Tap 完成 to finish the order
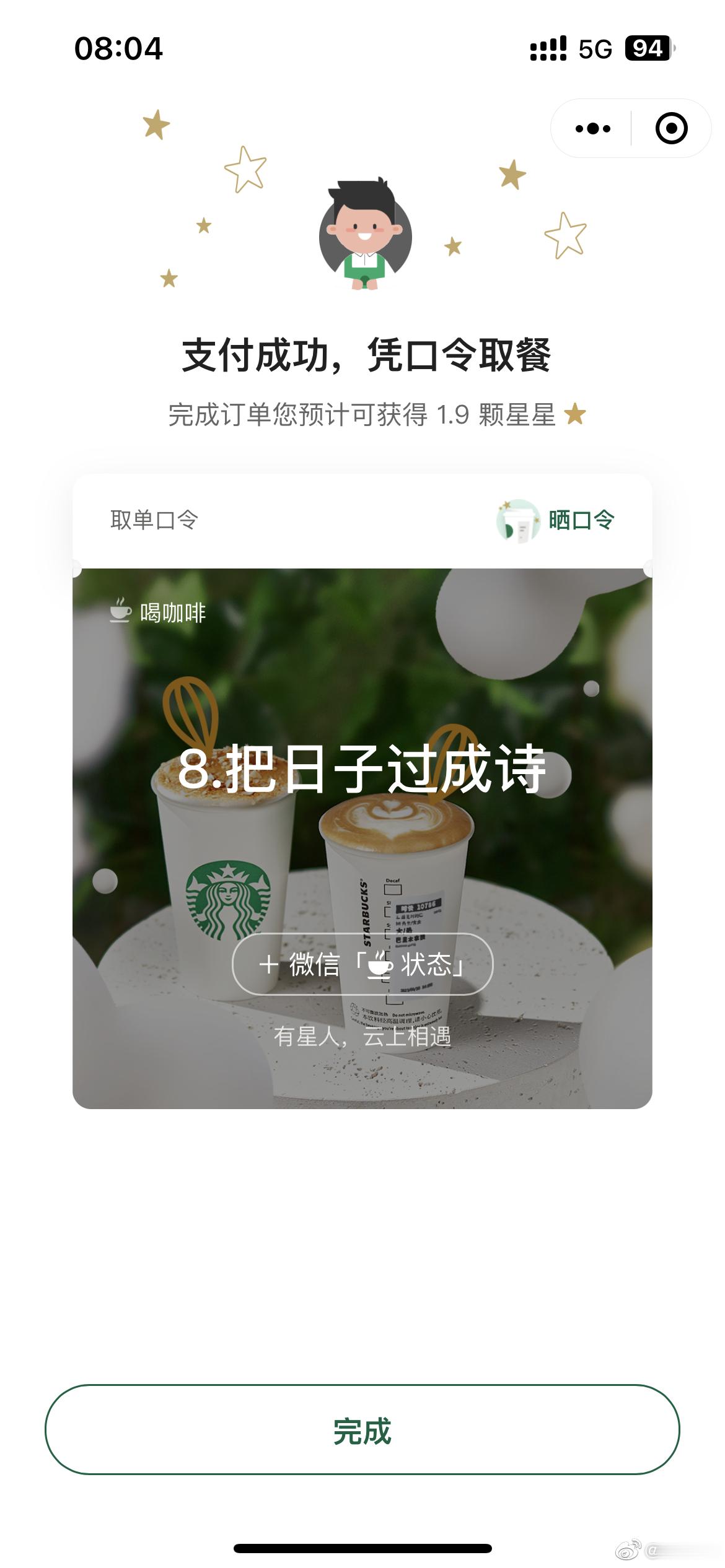This screenshot has height=1568, width=725. click(362, 1431)
